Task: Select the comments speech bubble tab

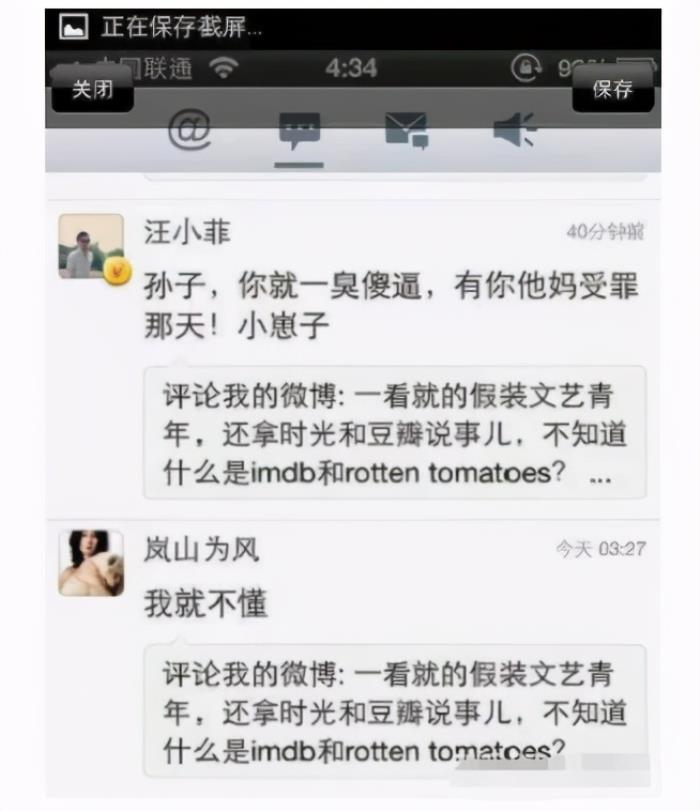Action: click(299, 131)
